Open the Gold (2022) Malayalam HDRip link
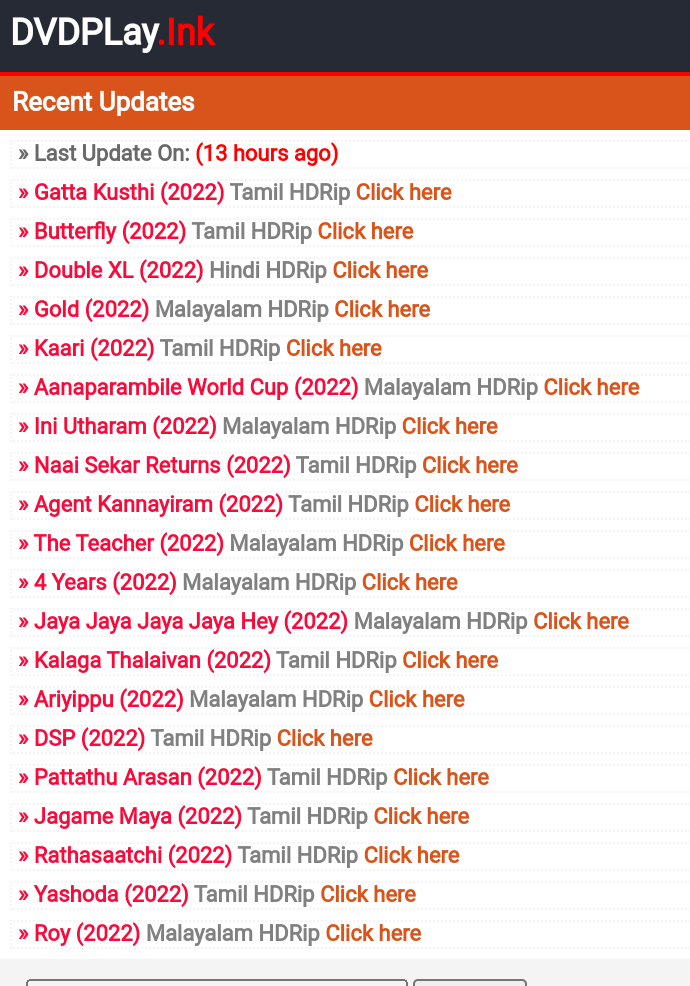Image resolution: width=690 pixels, height=986 pixels. [x=232, y=309]
